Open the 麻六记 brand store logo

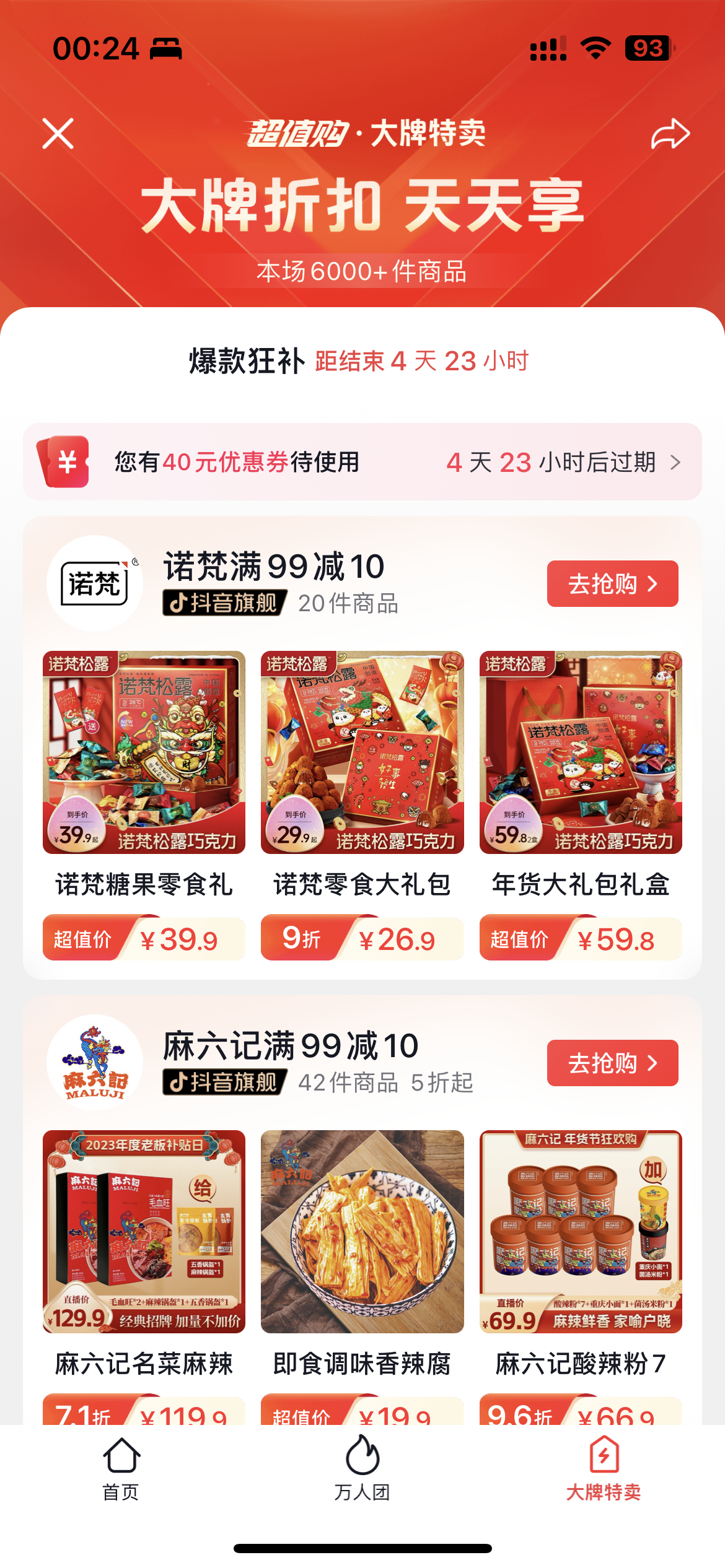(x=95, y=1063)
